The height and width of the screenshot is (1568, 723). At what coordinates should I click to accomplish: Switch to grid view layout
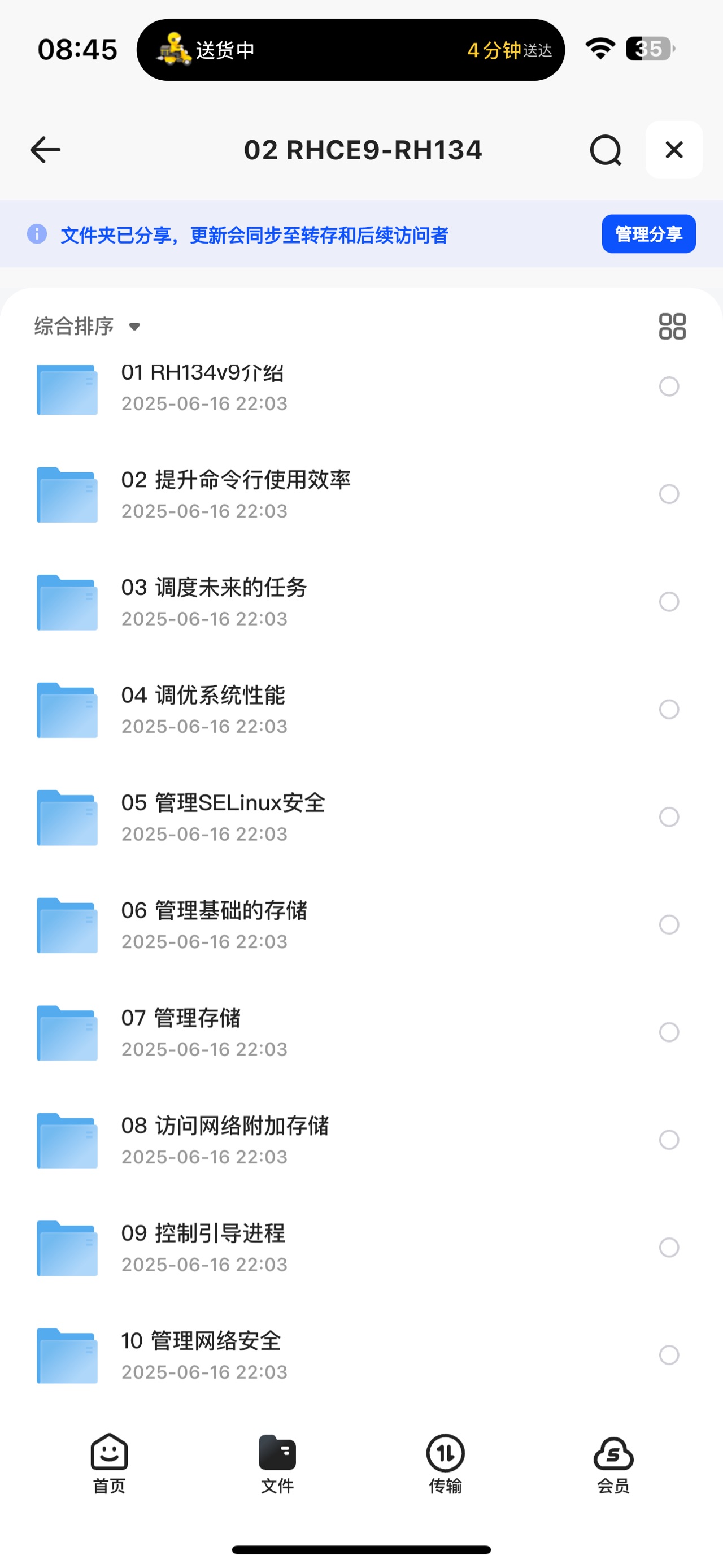672,326
